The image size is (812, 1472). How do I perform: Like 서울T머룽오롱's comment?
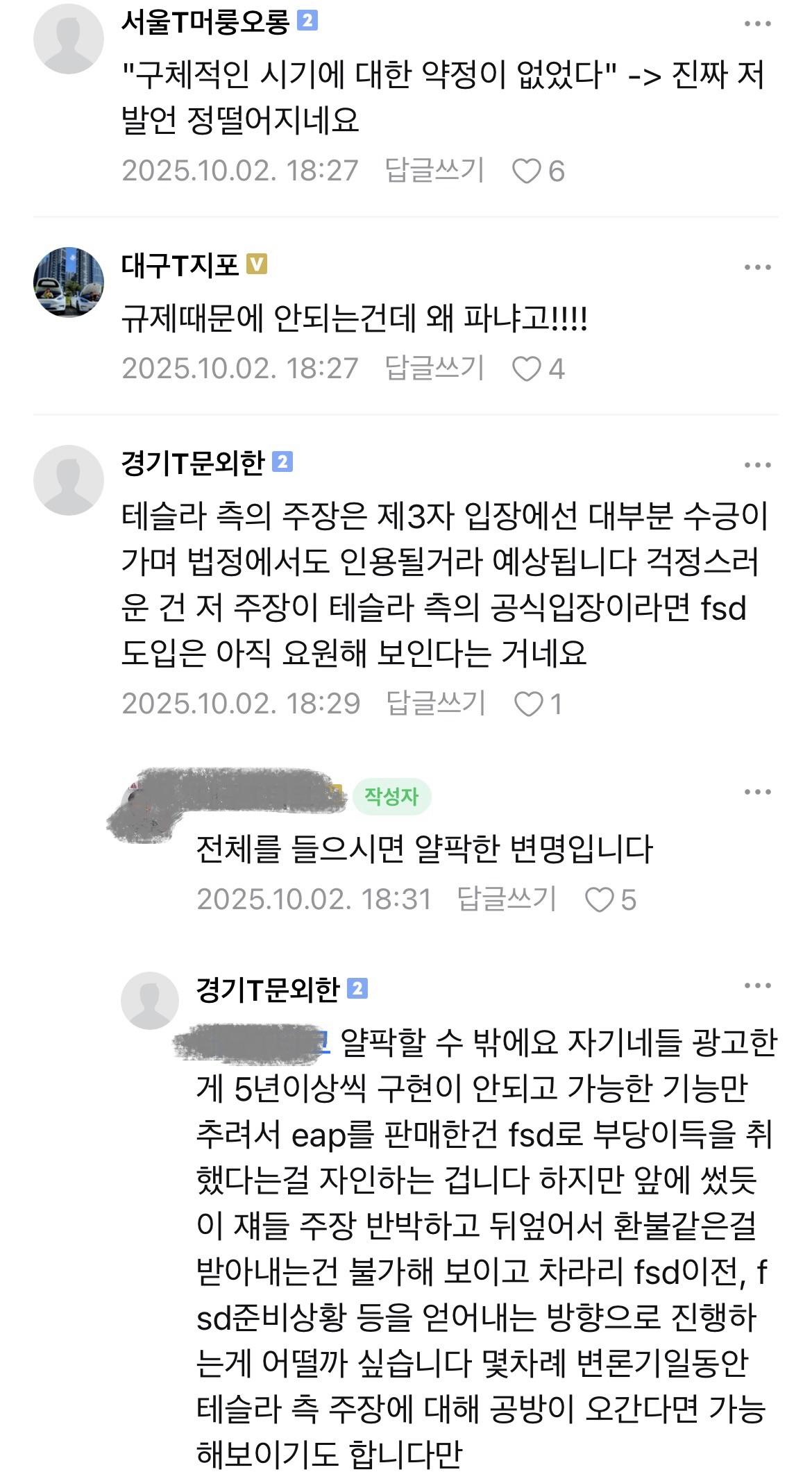tap(527, 171)
